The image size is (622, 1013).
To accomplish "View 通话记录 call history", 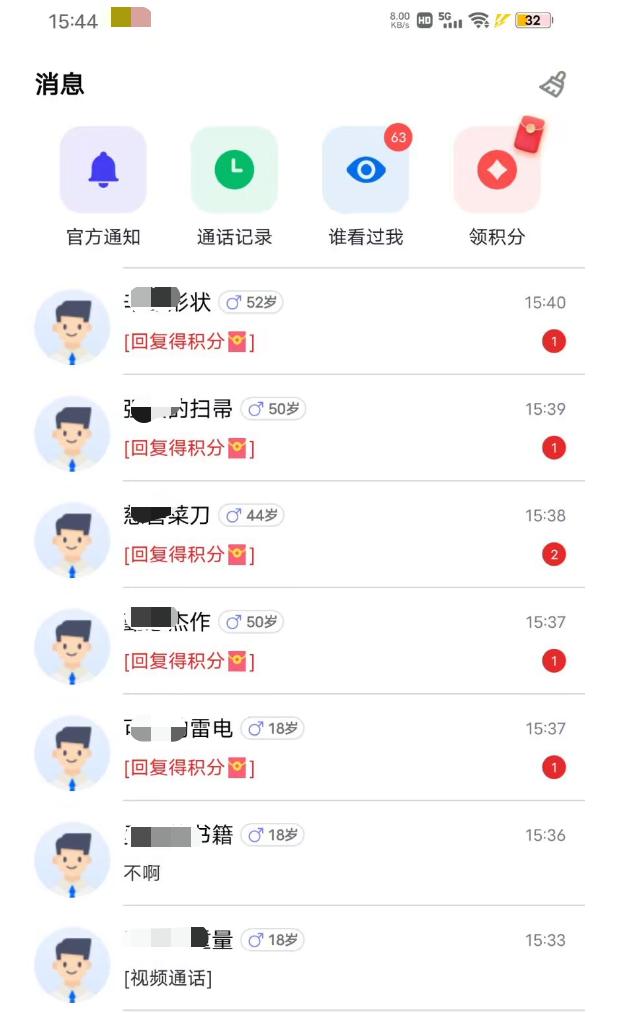I will coord(234,170).
